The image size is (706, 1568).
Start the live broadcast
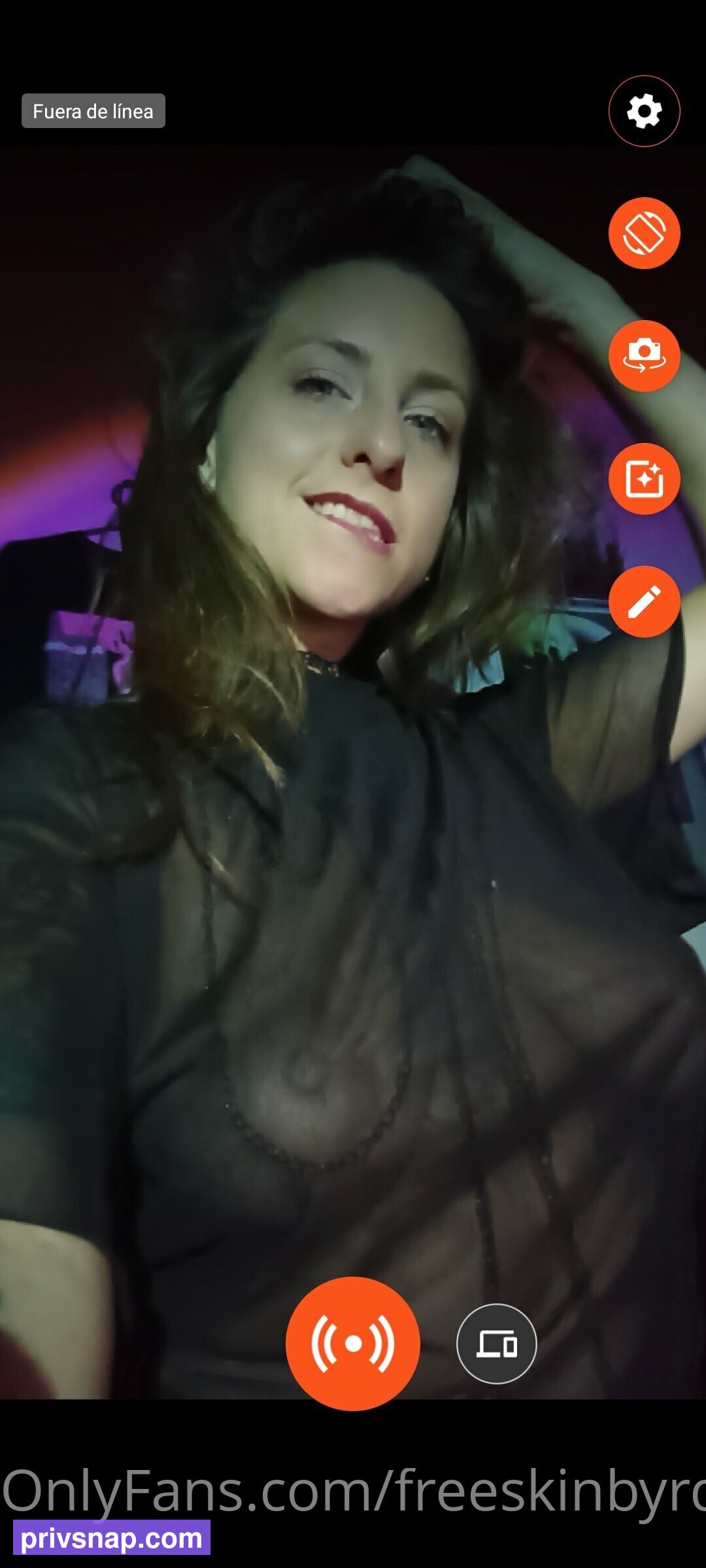(x=353, y=1344)
